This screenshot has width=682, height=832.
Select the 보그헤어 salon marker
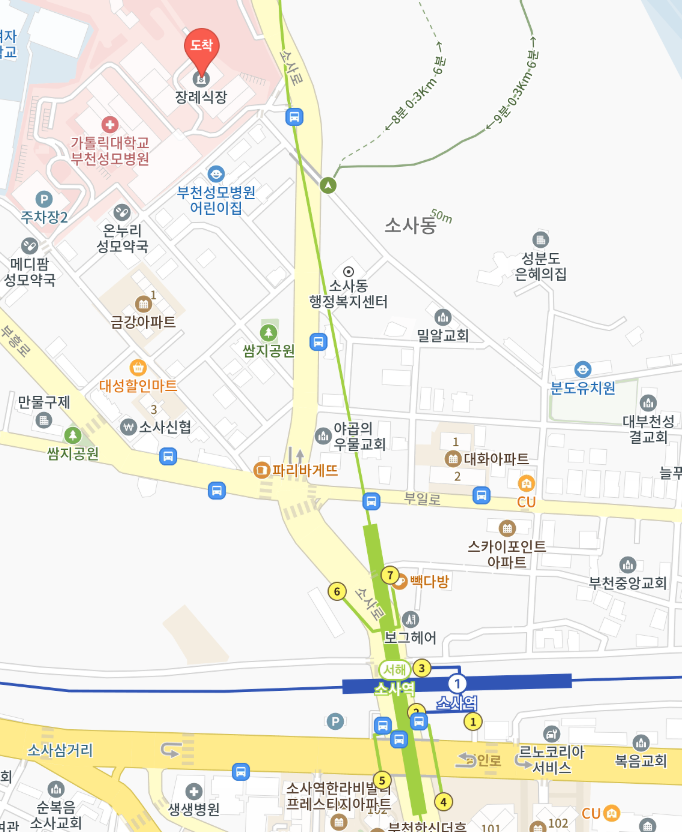tap(410, 620)
